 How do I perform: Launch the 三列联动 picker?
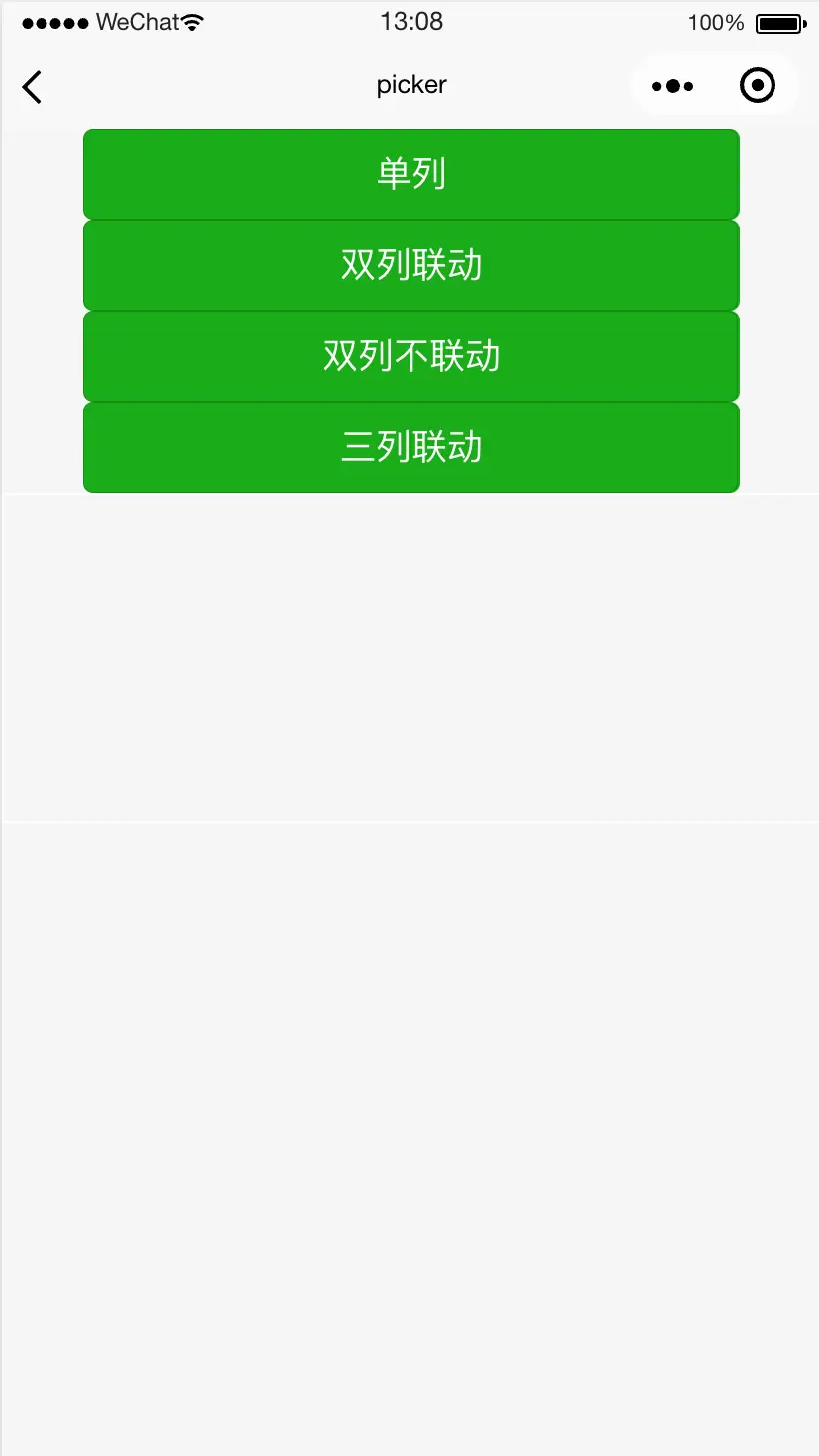[x=411, y=447]
